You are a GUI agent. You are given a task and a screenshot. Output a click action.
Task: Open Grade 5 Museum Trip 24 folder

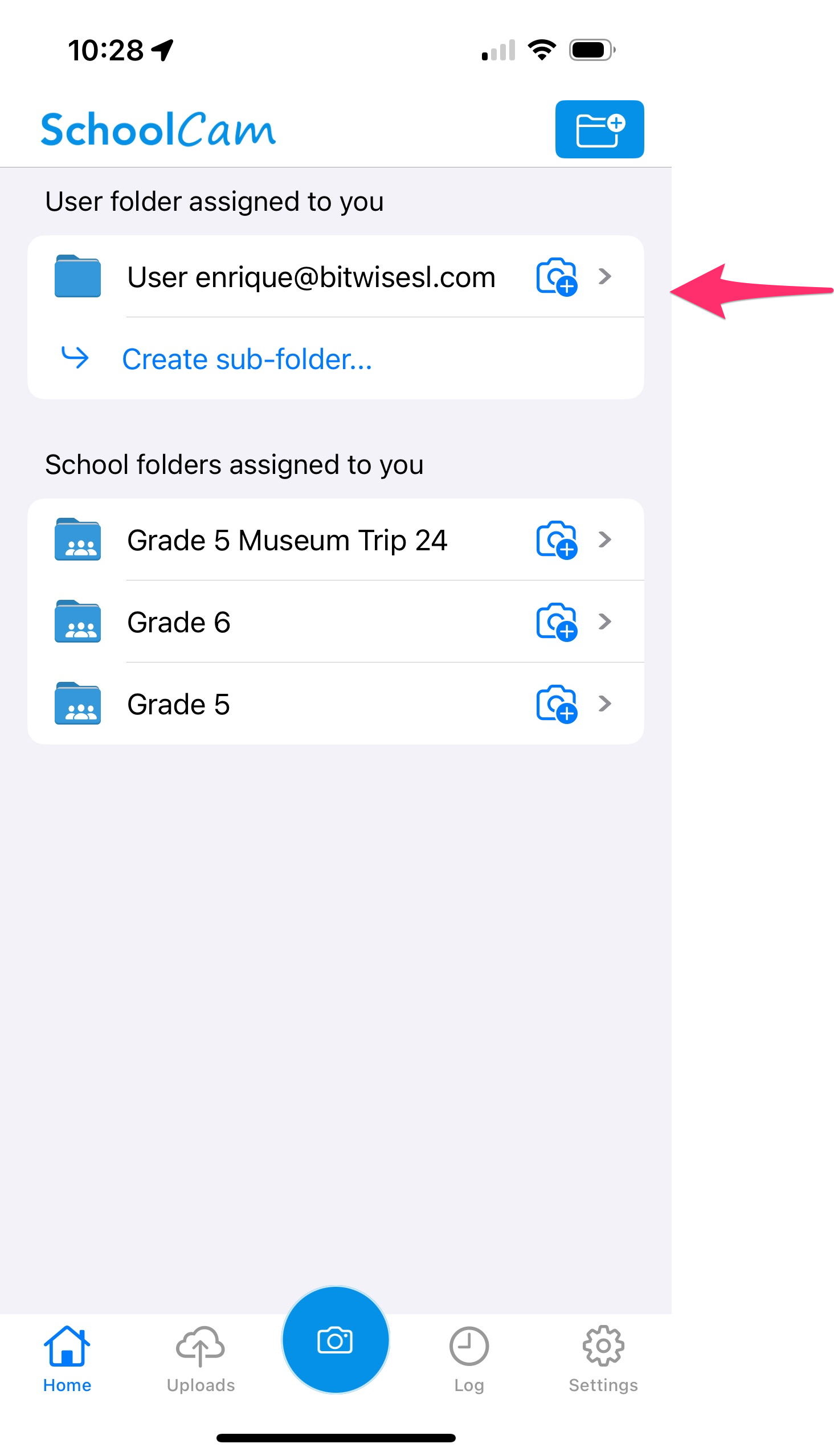[336, 539]
